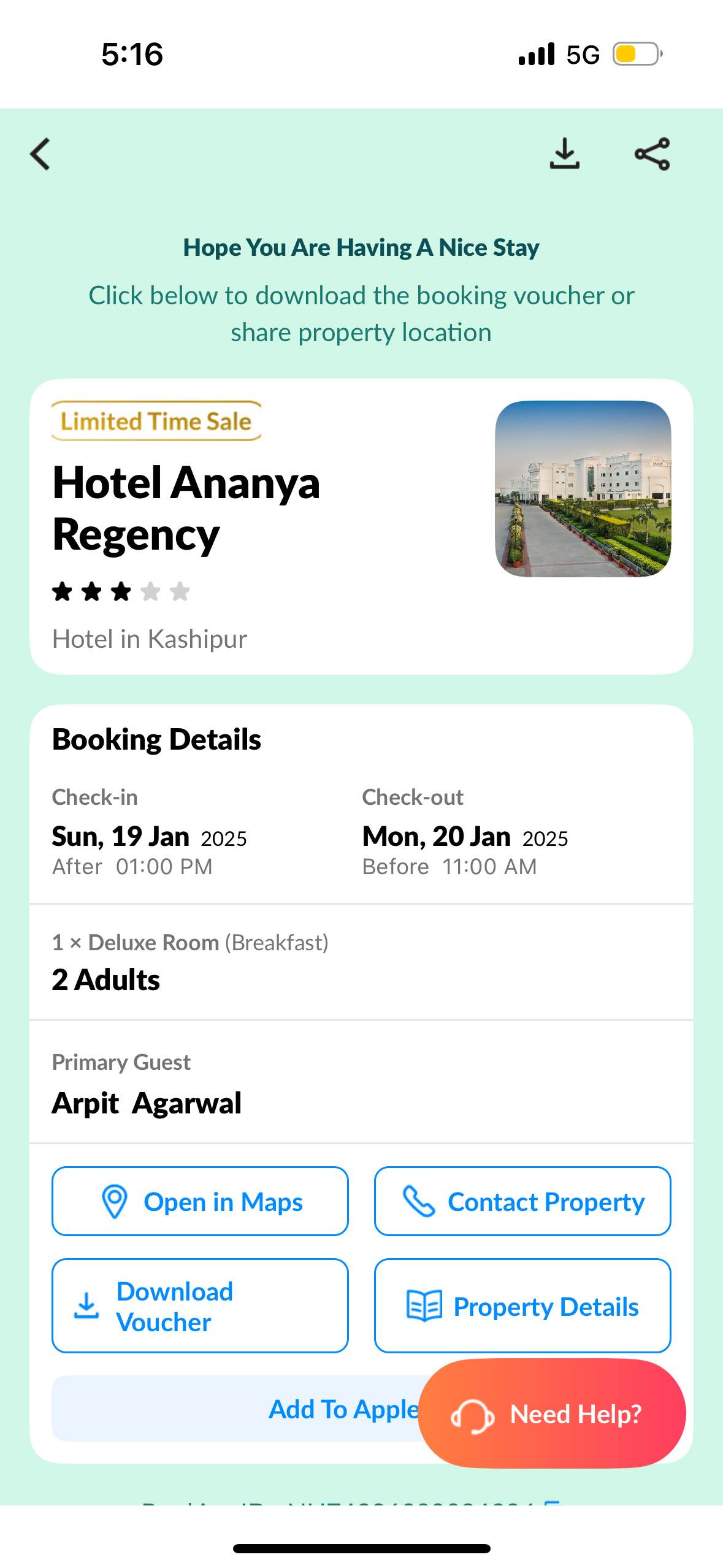Open Need Help? support
The width and height of the screenshot is (723, 1568).
[x=552, y=1413]
